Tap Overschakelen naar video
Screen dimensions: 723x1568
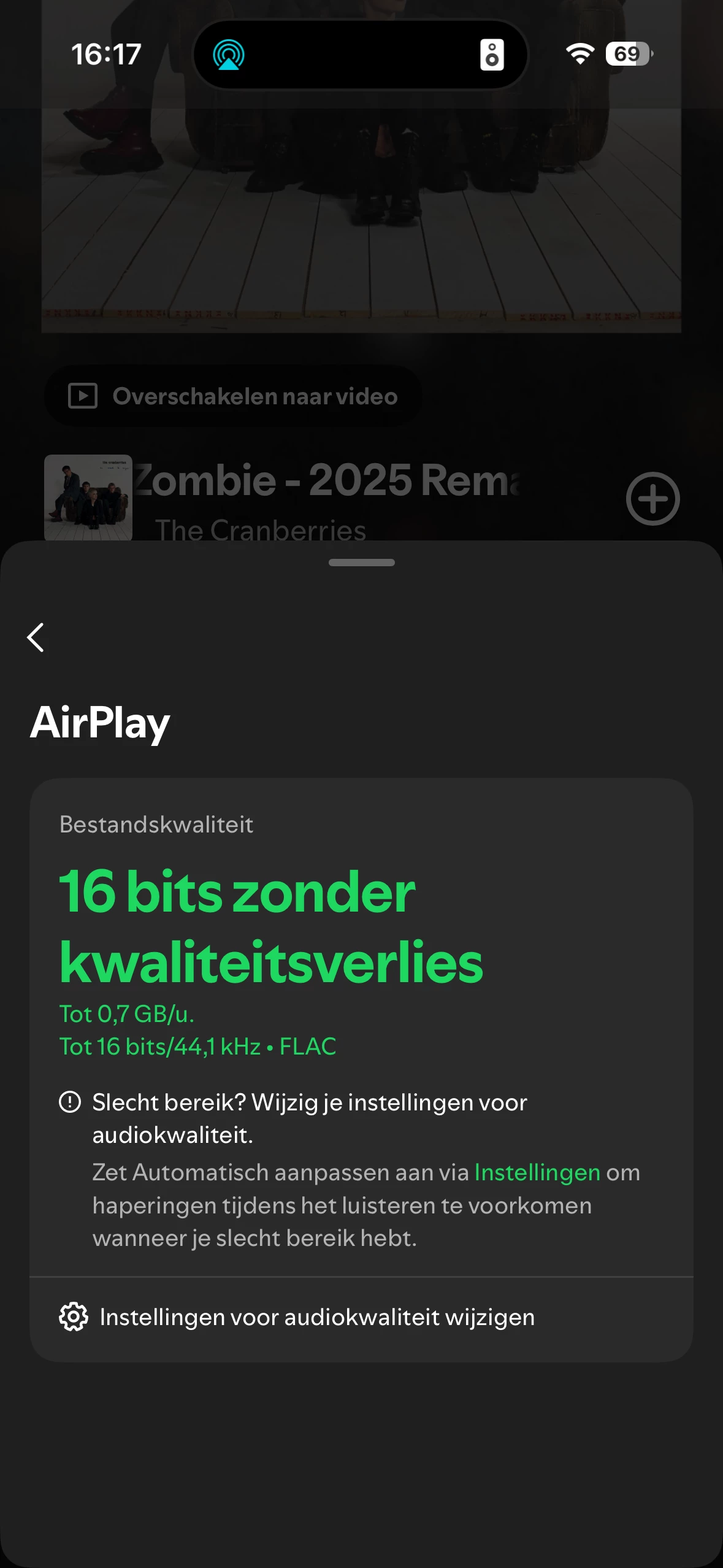pos(233,396)
